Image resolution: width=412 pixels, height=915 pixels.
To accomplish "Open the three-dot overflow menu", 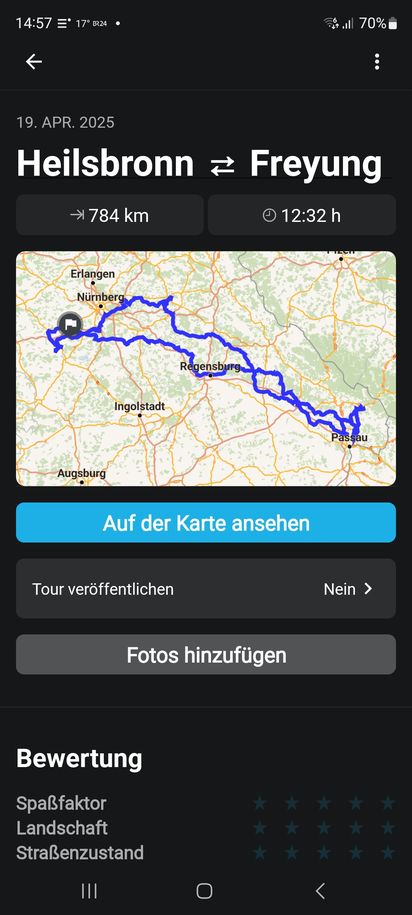I will click(x=377, y=62).
